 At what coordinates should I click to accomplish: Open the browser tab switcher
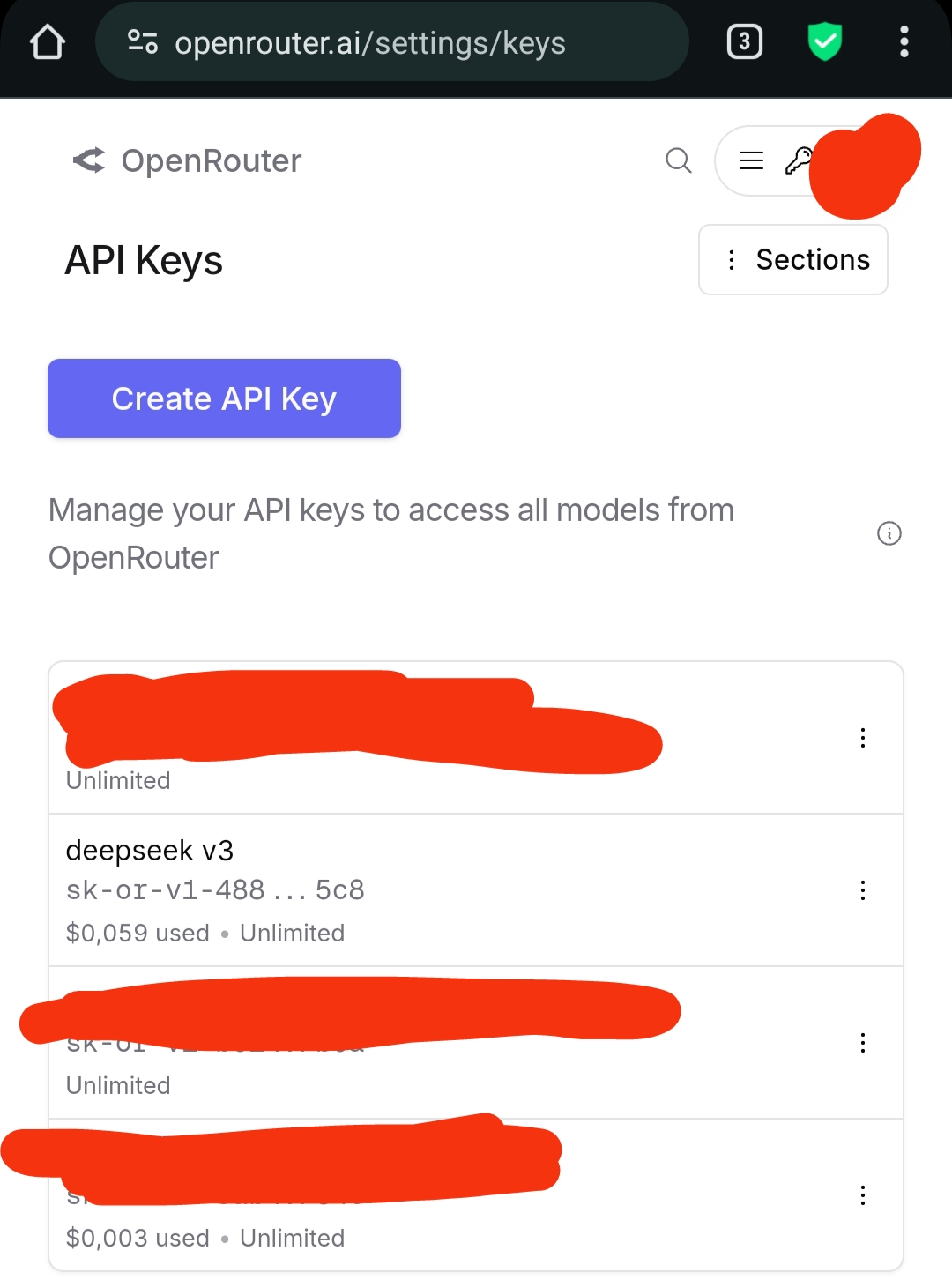(x=745, y=41)
